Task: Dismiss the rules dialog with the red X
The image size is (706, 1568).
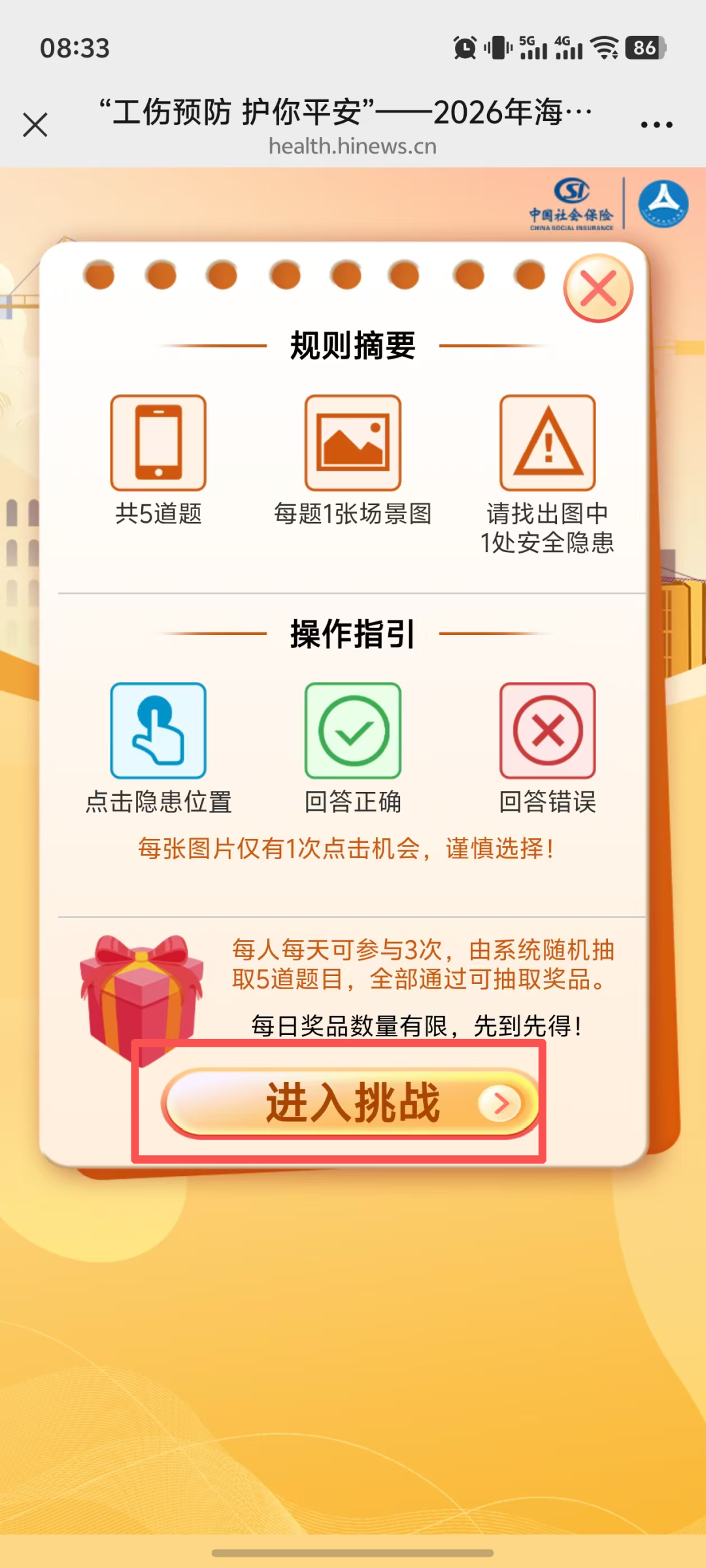Action: [598, 288]
